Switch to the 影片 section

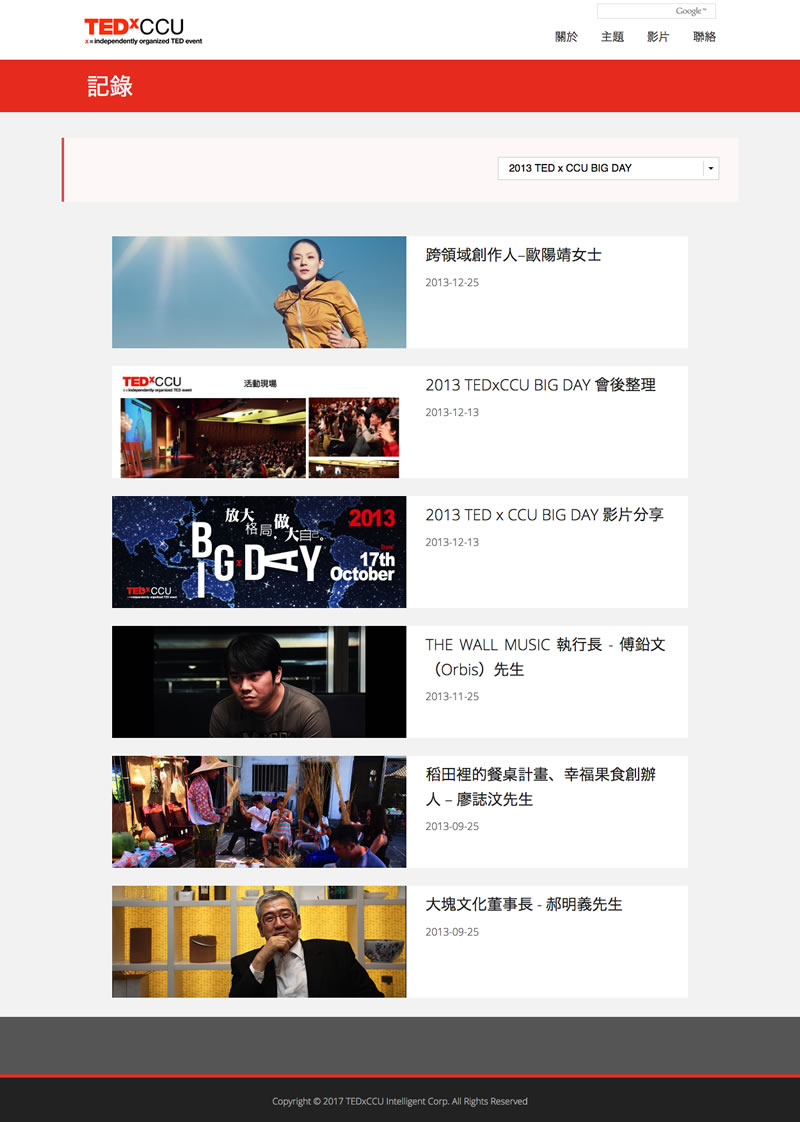[658, 37]
